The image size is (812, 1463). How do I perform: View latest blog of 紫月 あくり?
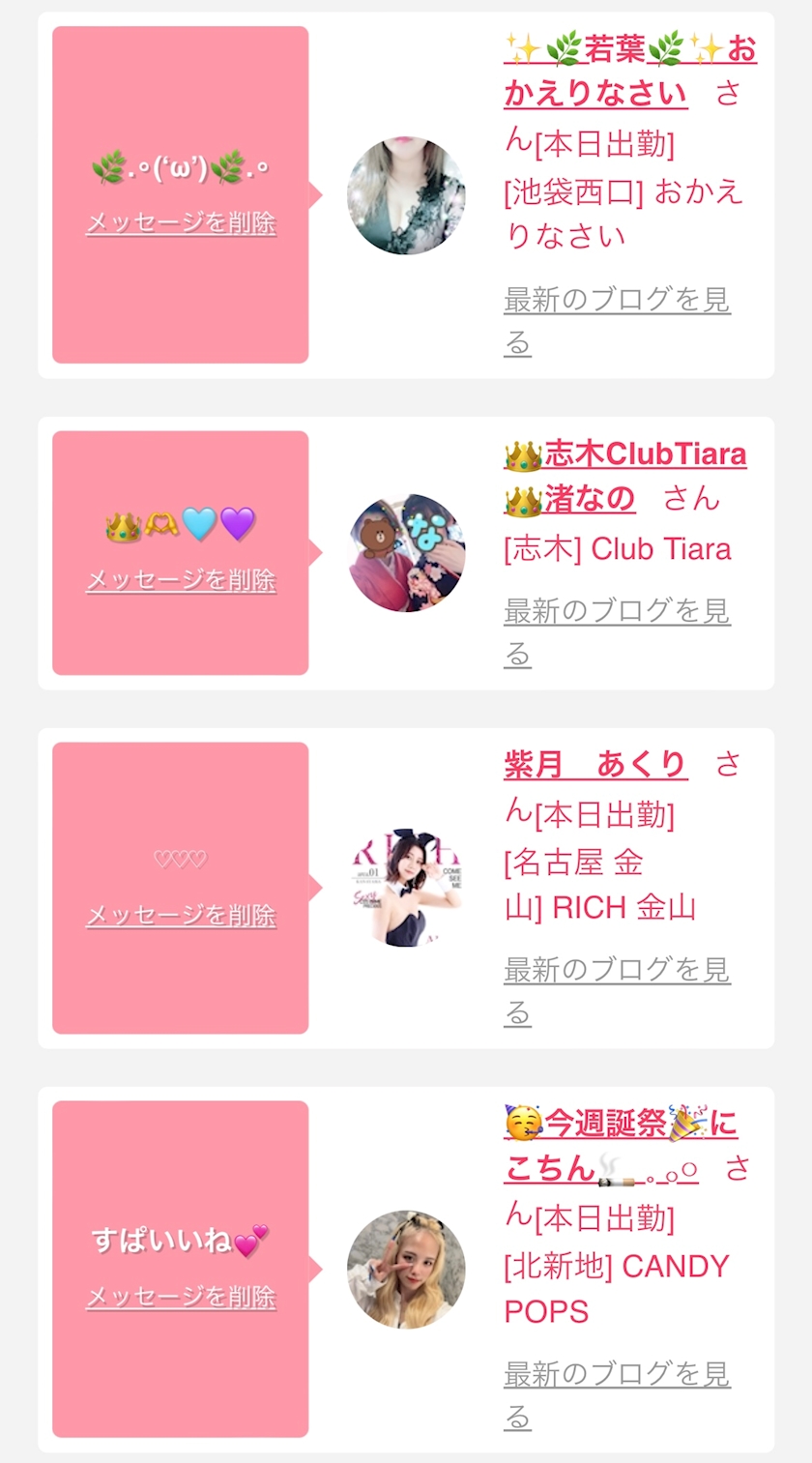(617, 991)
